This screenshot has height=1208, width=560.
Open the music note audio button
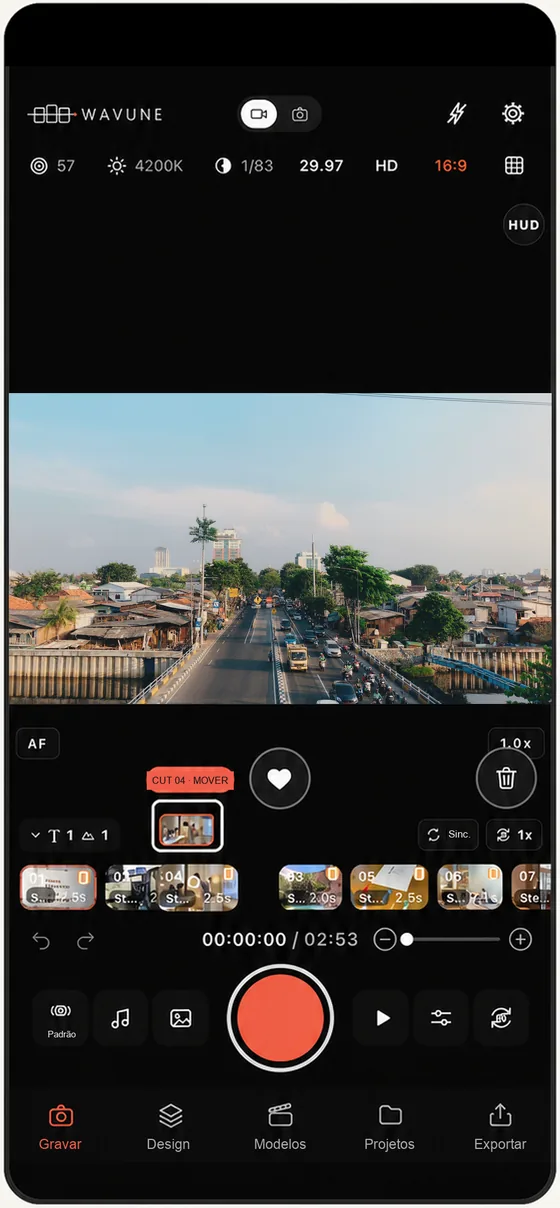pyautogui.click(x=121, y=1018)
